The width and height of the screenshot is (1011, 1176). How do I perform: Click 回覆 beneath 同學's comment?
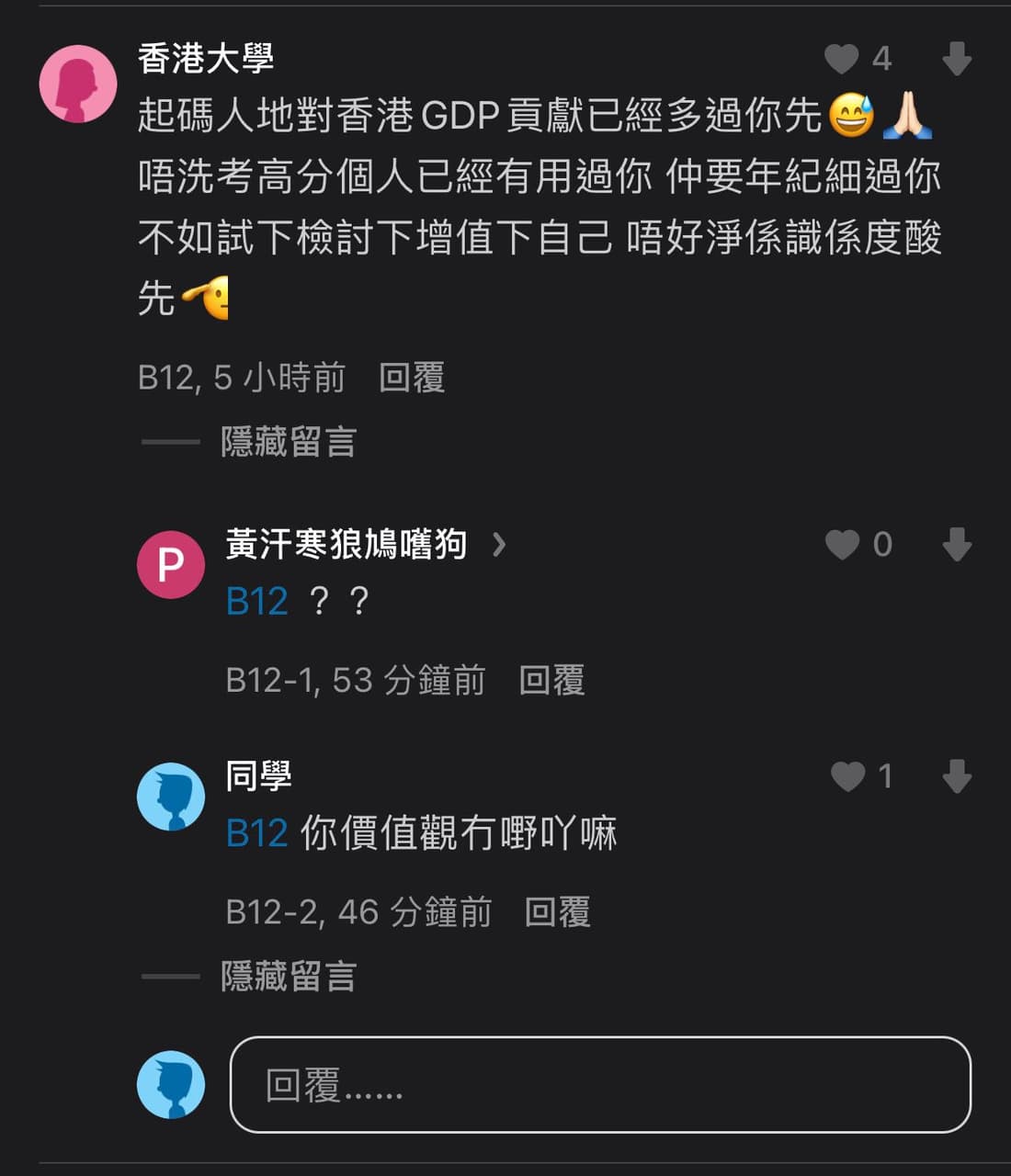(x=559, y=910)
